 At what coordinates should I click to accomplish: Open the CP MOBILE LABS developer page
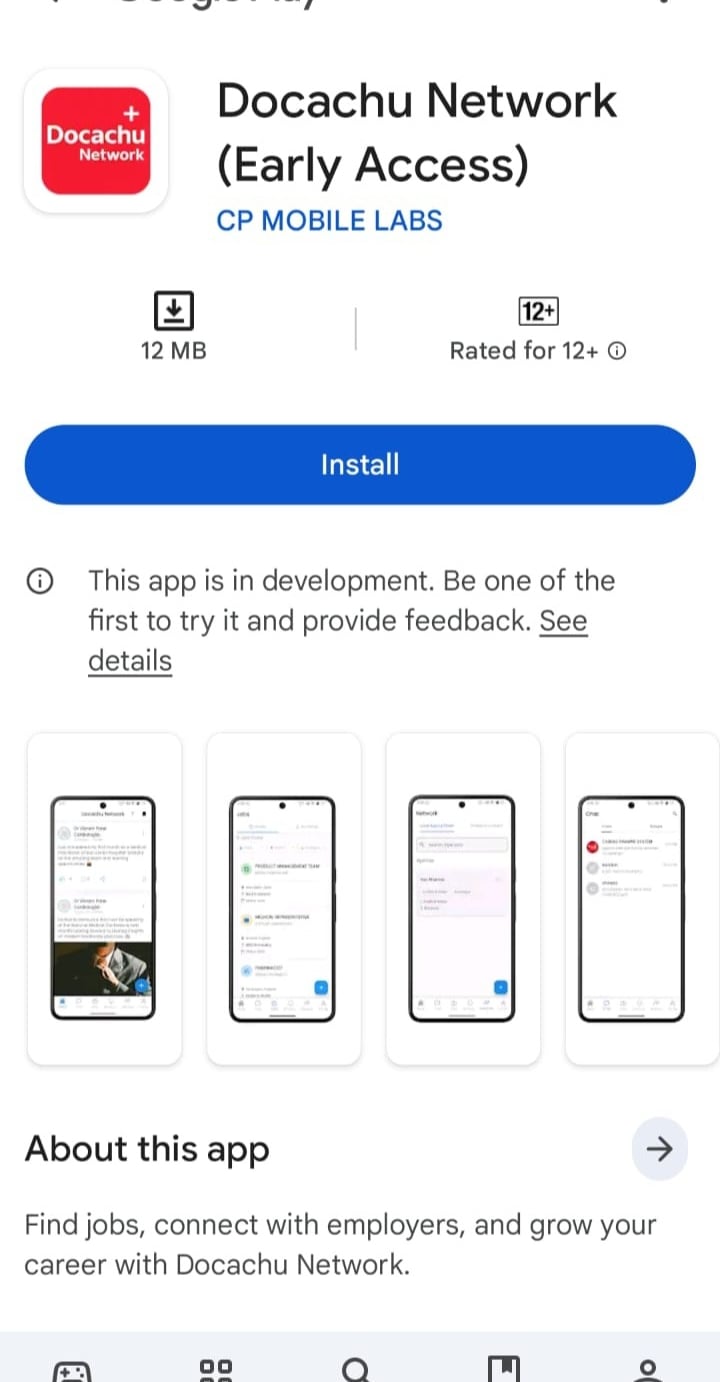click(329, 220)
